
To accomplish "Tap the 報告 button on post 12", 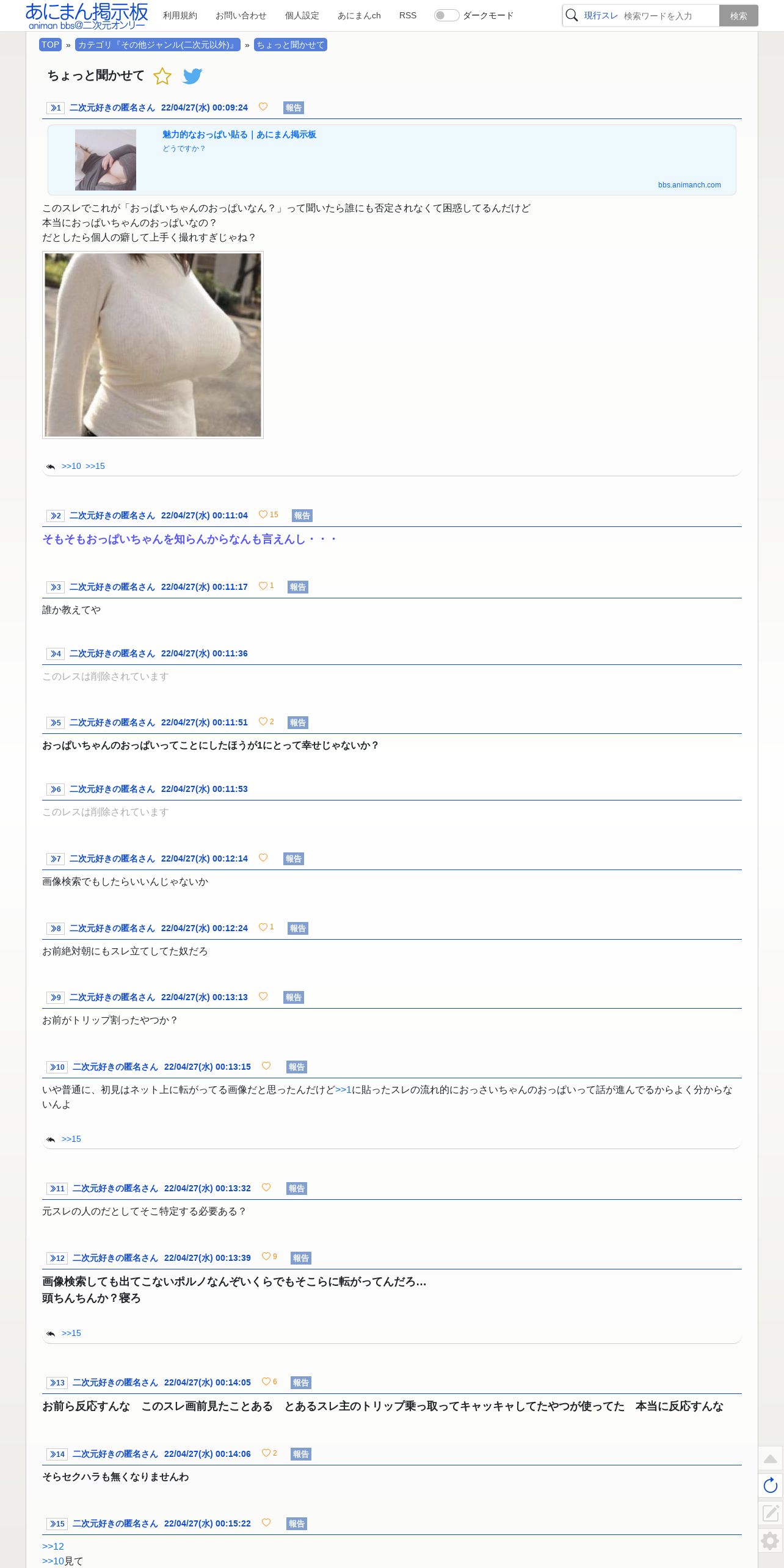I will click(301, 1258).
